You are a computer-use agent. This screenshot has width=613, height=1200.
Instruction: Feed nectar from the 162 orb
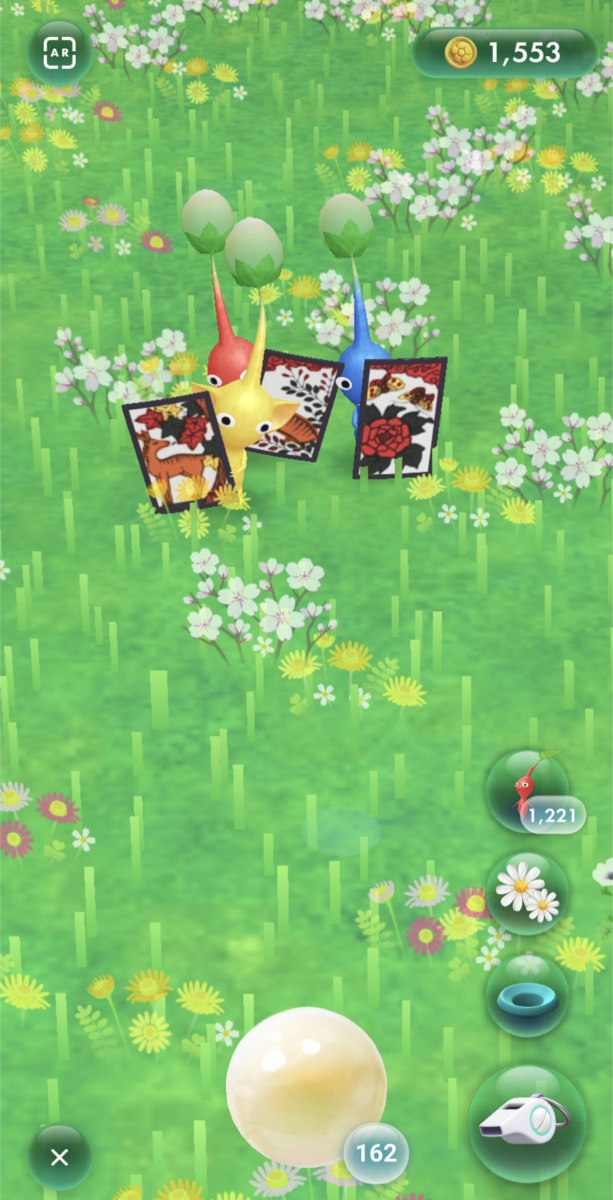(306, 1087)
